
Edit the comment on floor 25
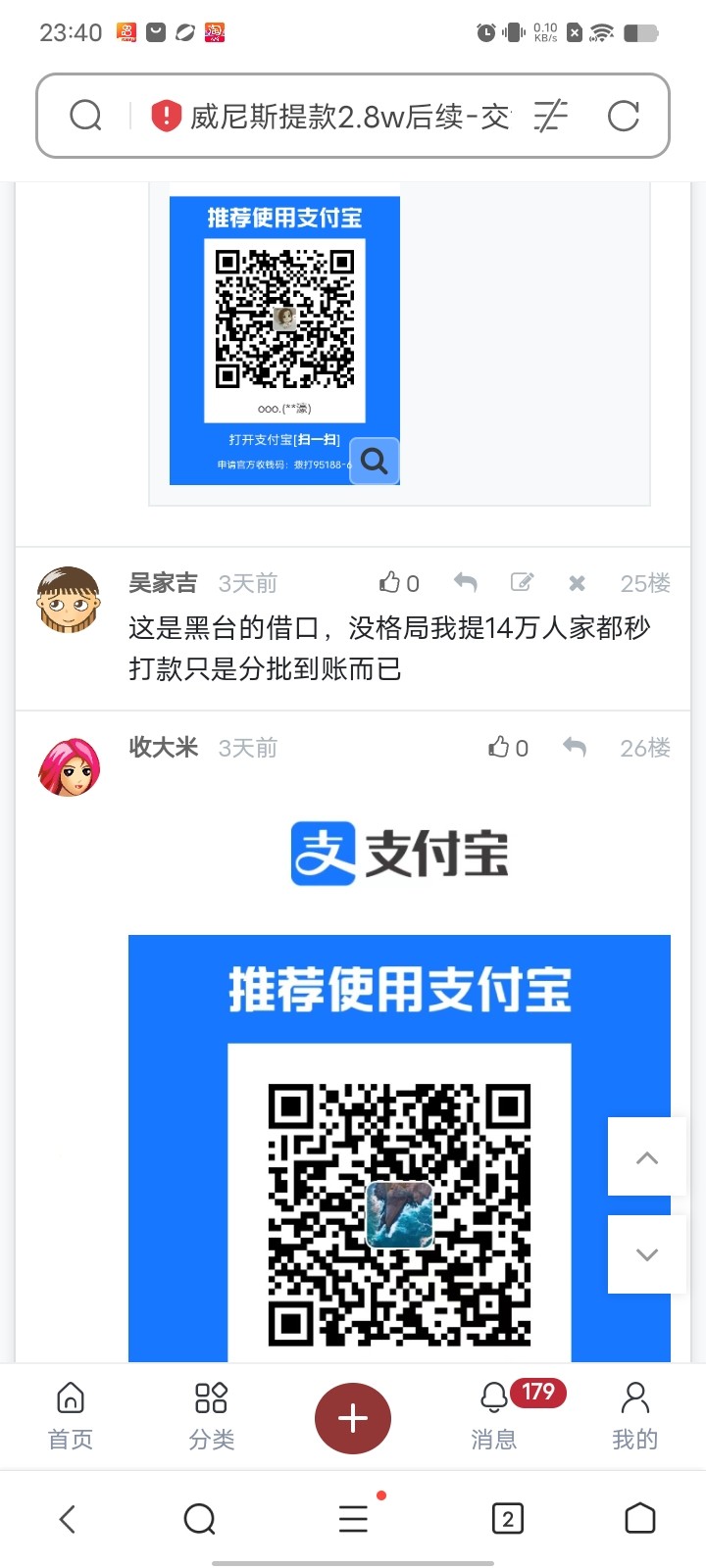[x=522, y=583]
